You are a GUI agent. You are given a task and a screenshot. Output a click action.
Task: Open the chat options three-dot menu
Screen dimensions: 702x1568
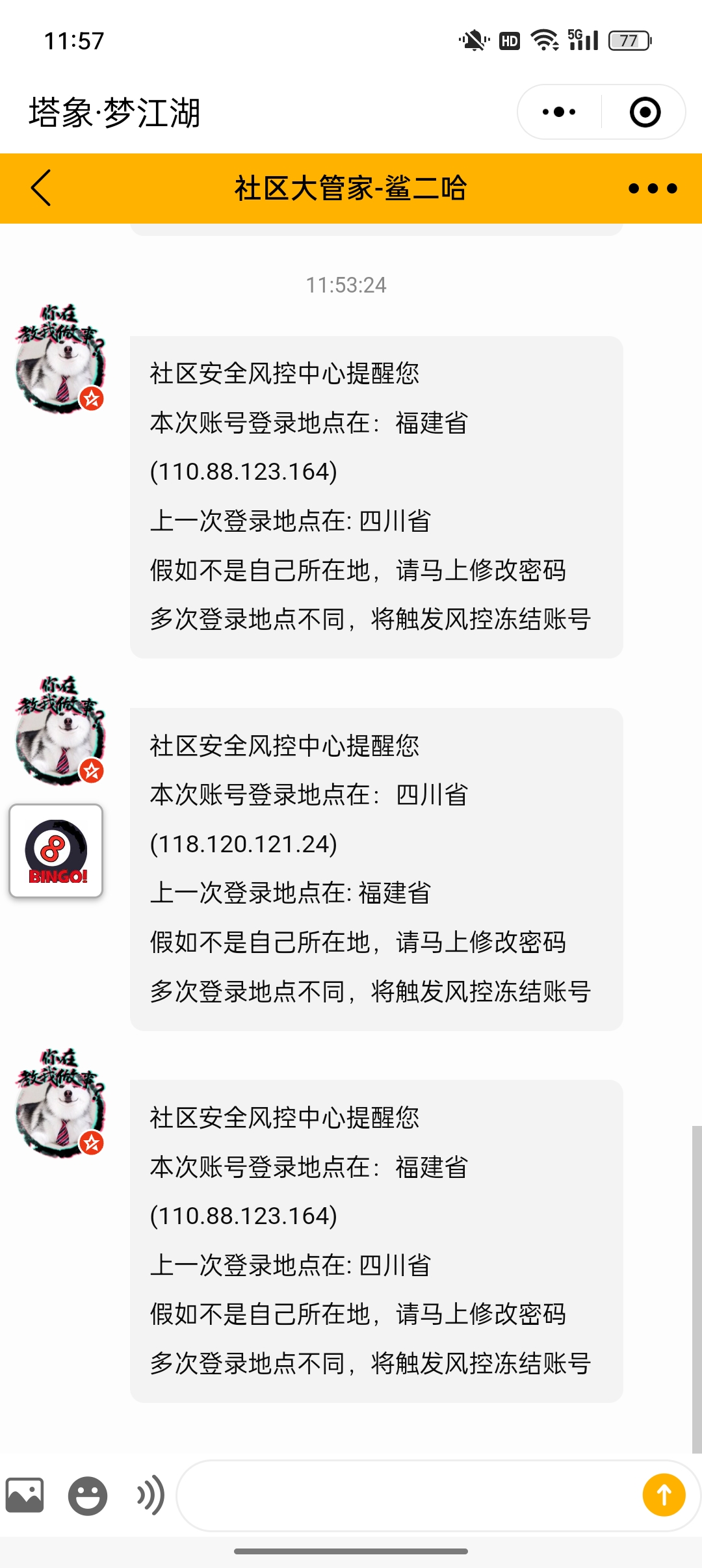tap(653, 189)
